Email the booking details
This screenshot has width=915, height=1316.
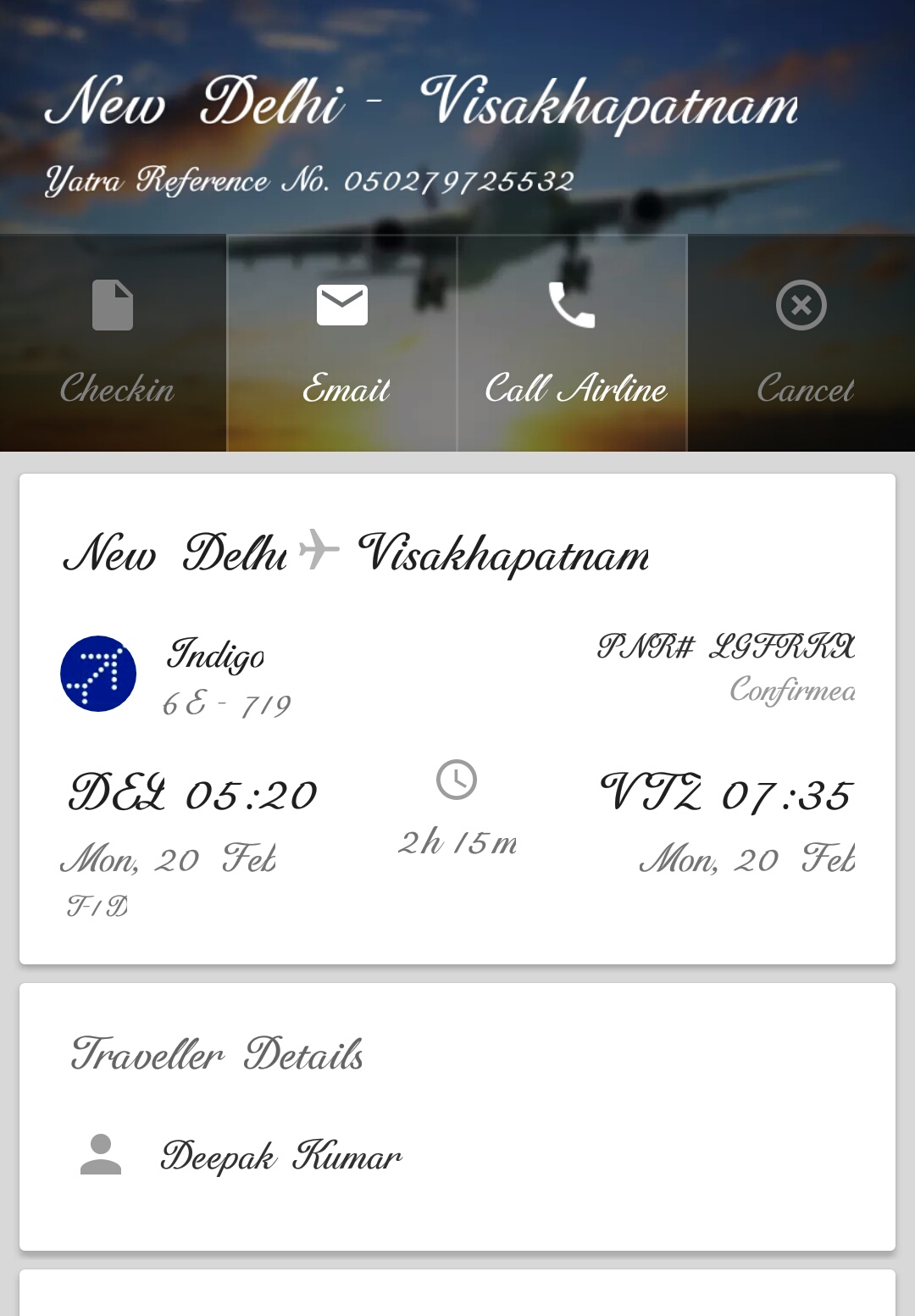click(x=342, y=343)
